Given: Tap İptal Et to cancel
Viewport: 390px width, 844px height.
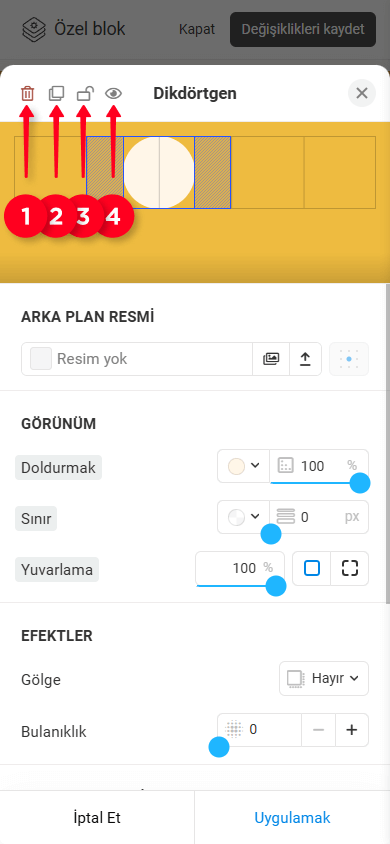Looking at the screenshot, I should coord(97,818).
